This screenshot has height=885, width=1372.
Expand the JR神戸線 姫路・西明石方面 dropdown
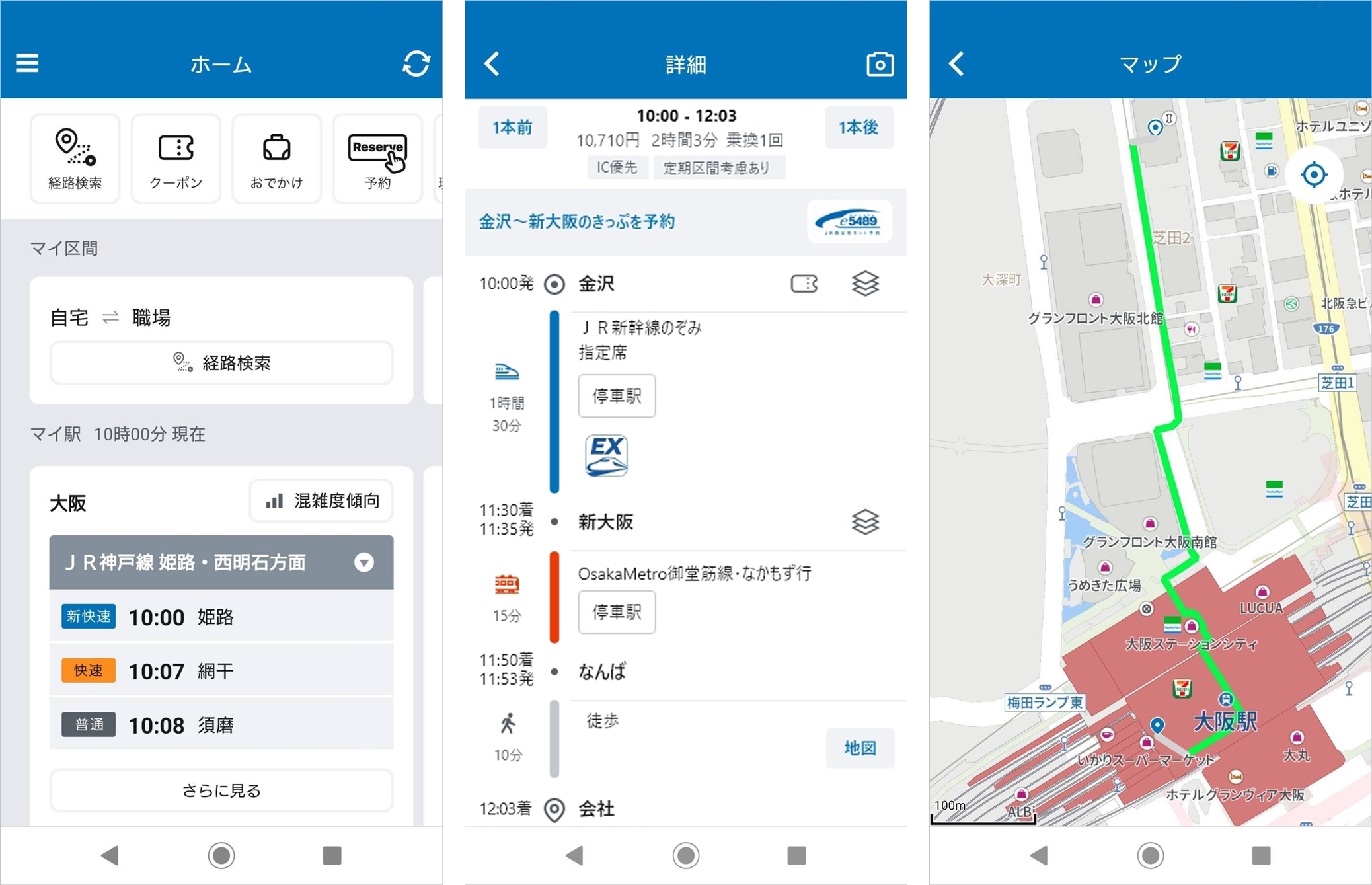tap(364, 562)
